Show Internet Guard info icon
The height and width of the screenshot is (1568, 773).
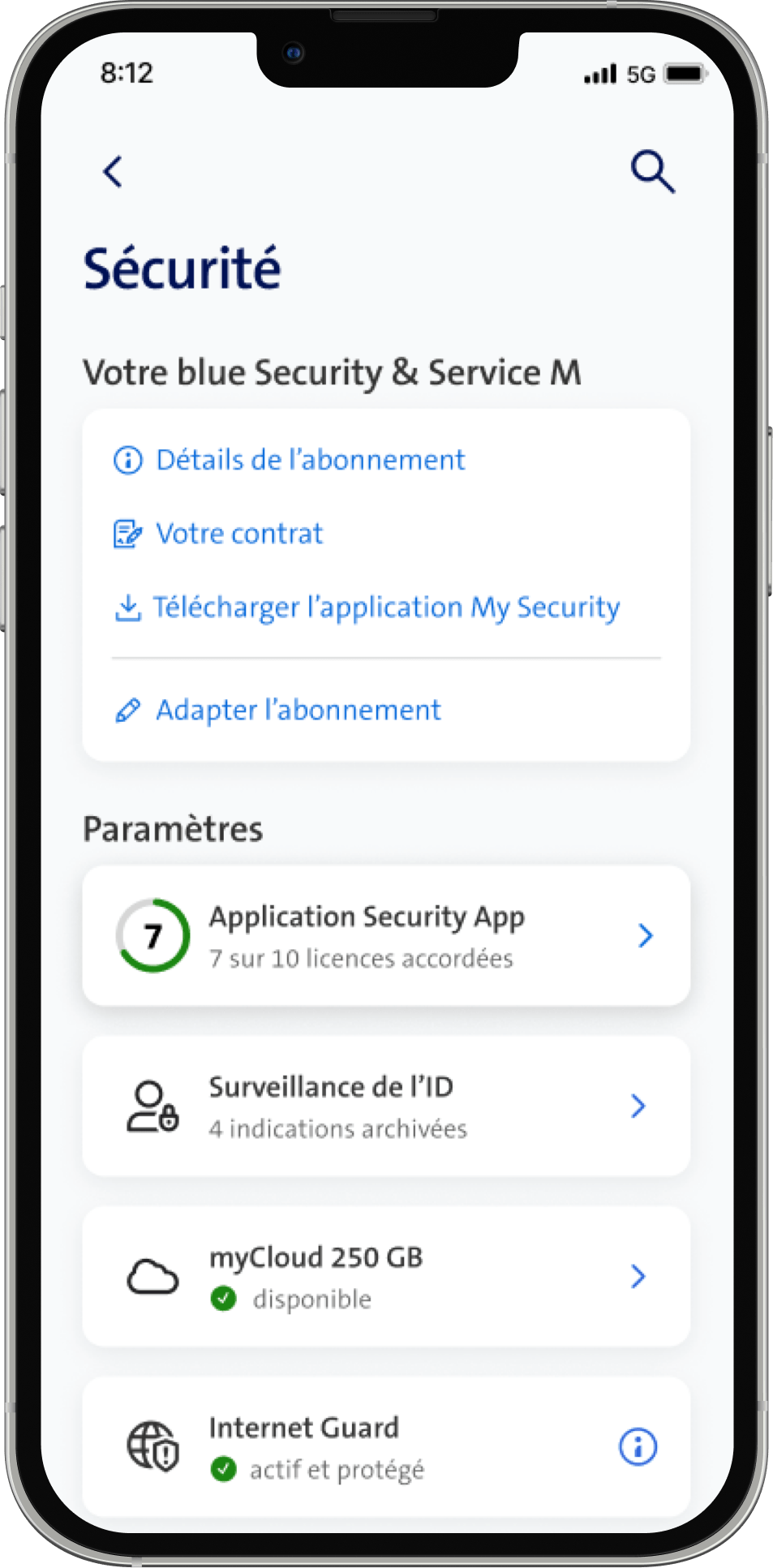pos(638,1446)
